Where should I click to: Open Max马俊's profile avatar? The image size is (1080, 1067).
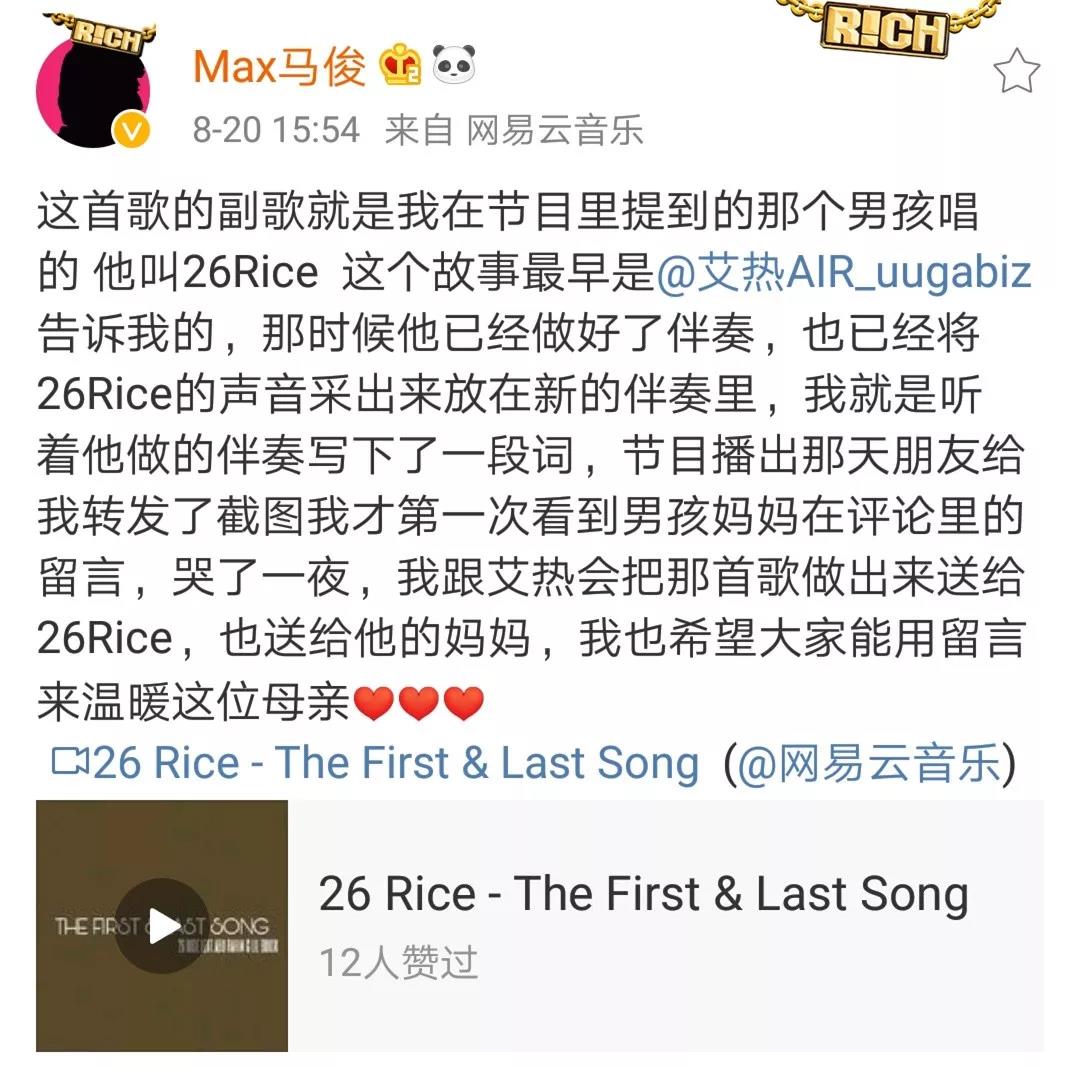click(x=93, y=90)
